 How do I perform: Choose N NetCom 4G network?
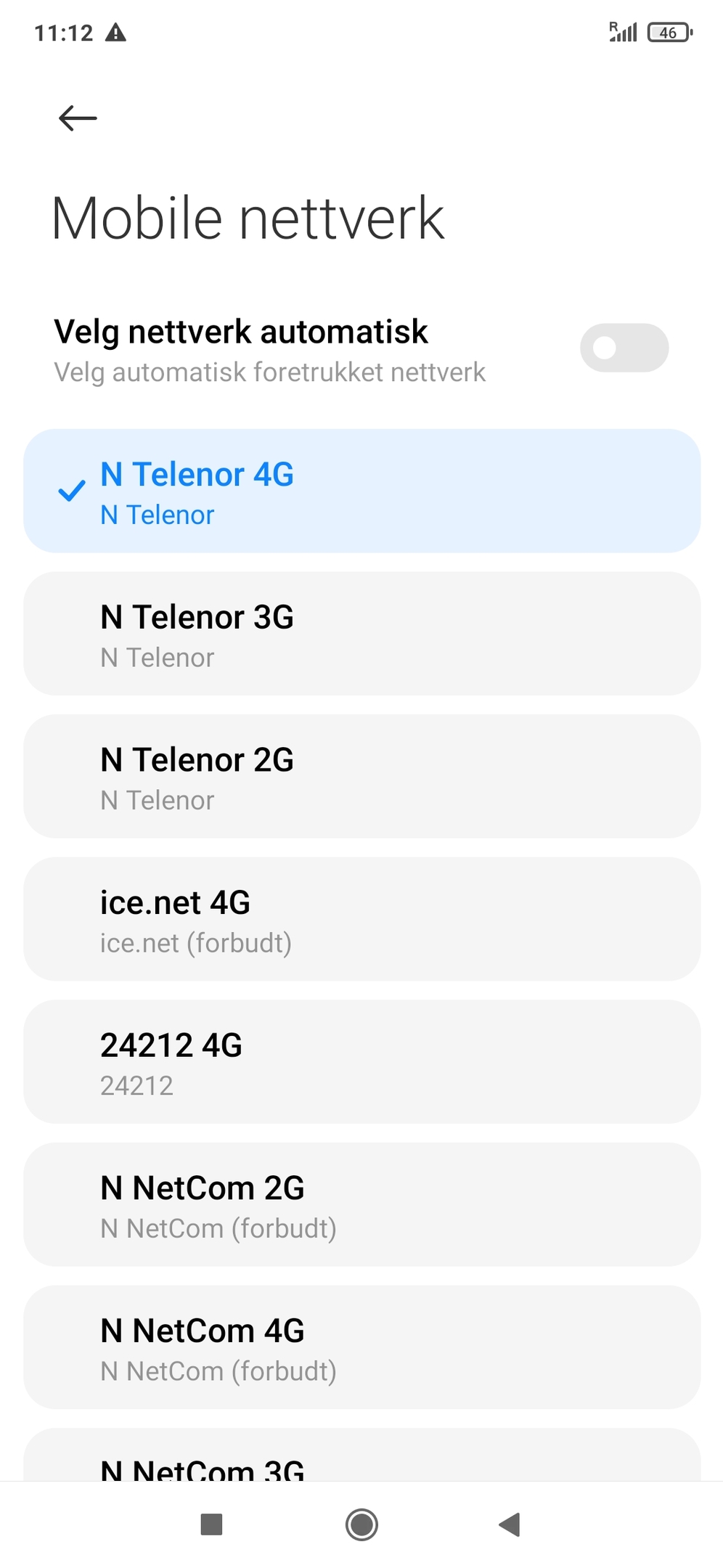pyautogui.click(x=361, y=1347)
